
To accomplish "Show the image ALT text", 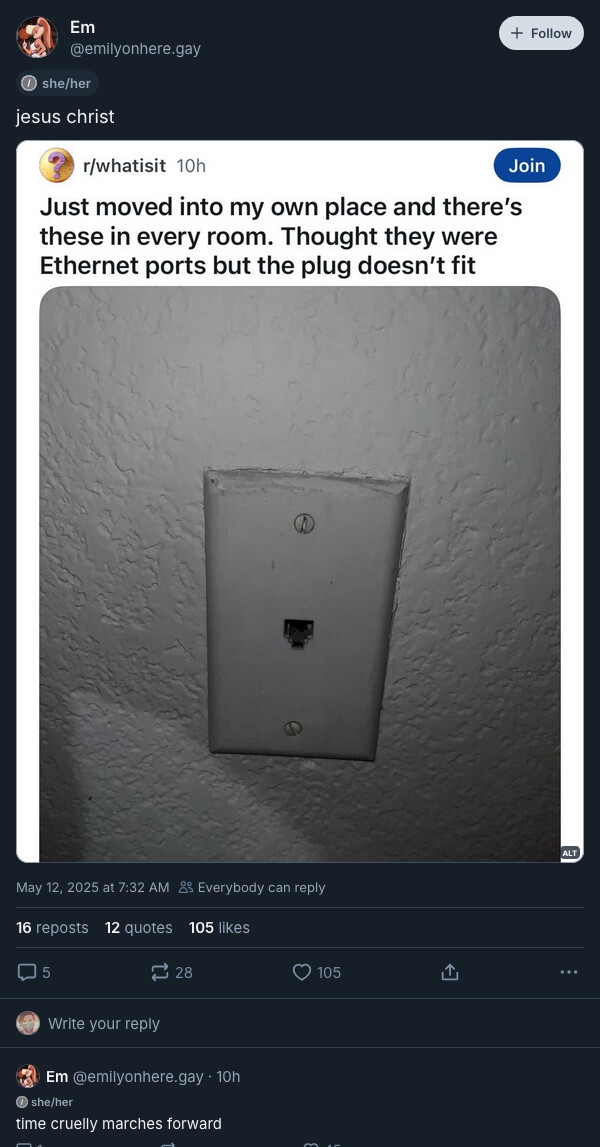I will [570, 852].
